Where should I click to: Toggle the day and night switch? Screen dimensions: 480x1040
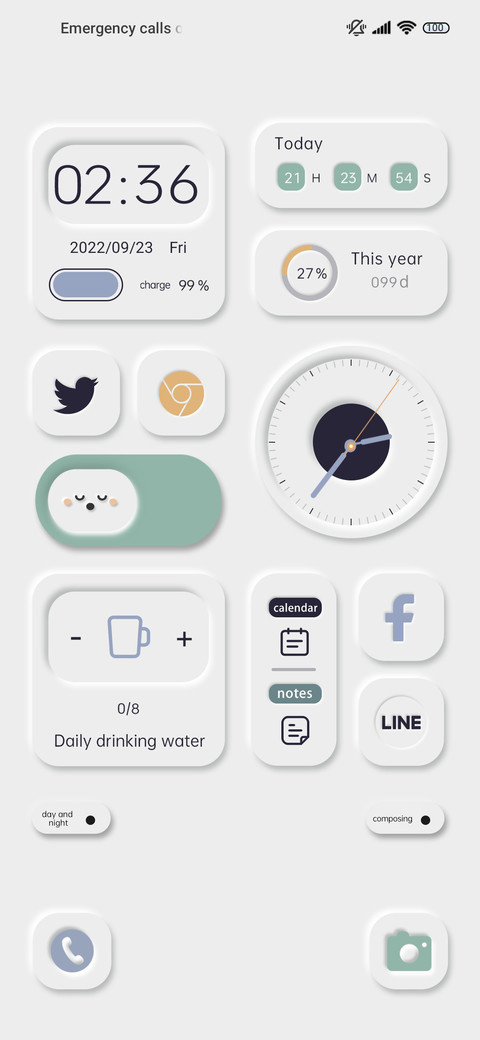tap(71, 819)
